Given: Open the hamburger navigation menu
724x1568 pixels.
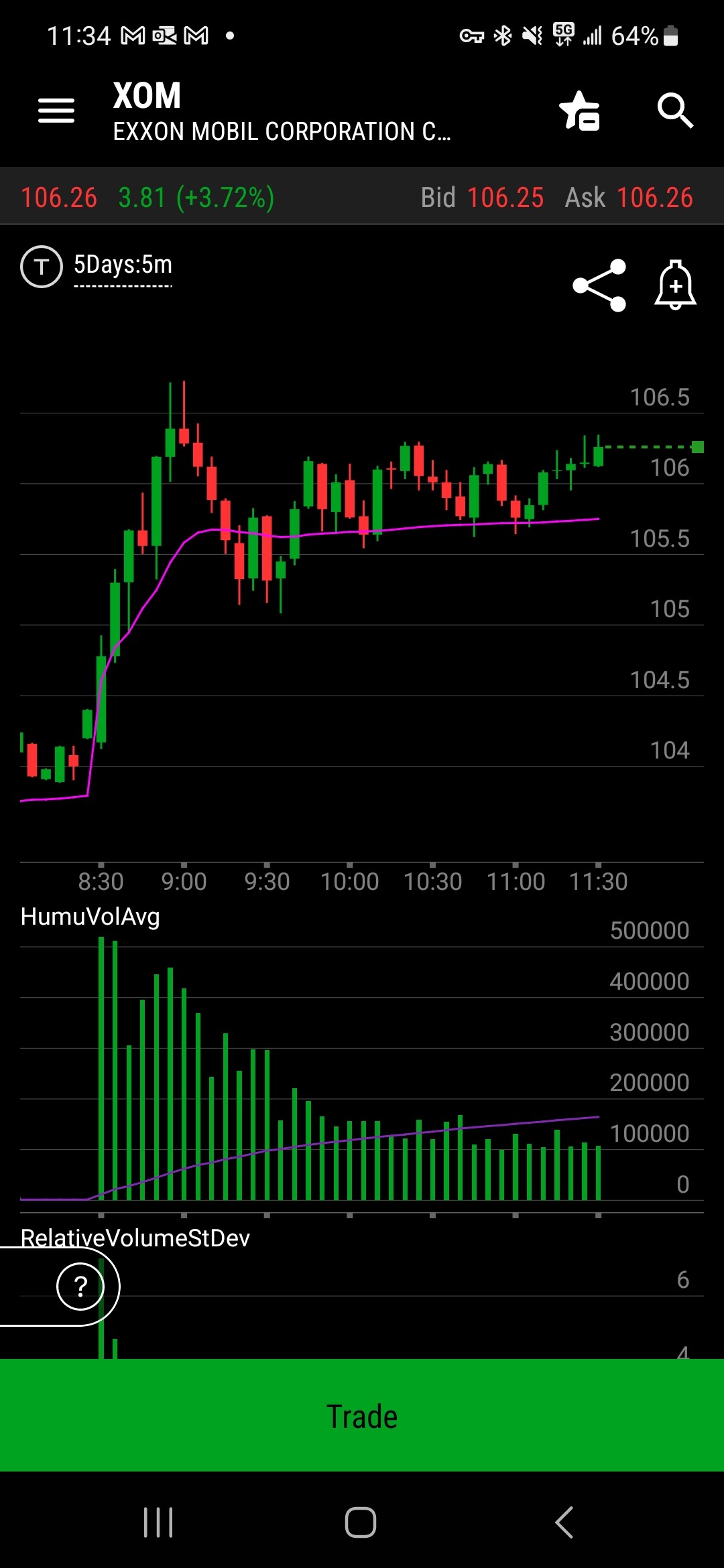Looking at the screenshot, I should (x=56, y=111).
